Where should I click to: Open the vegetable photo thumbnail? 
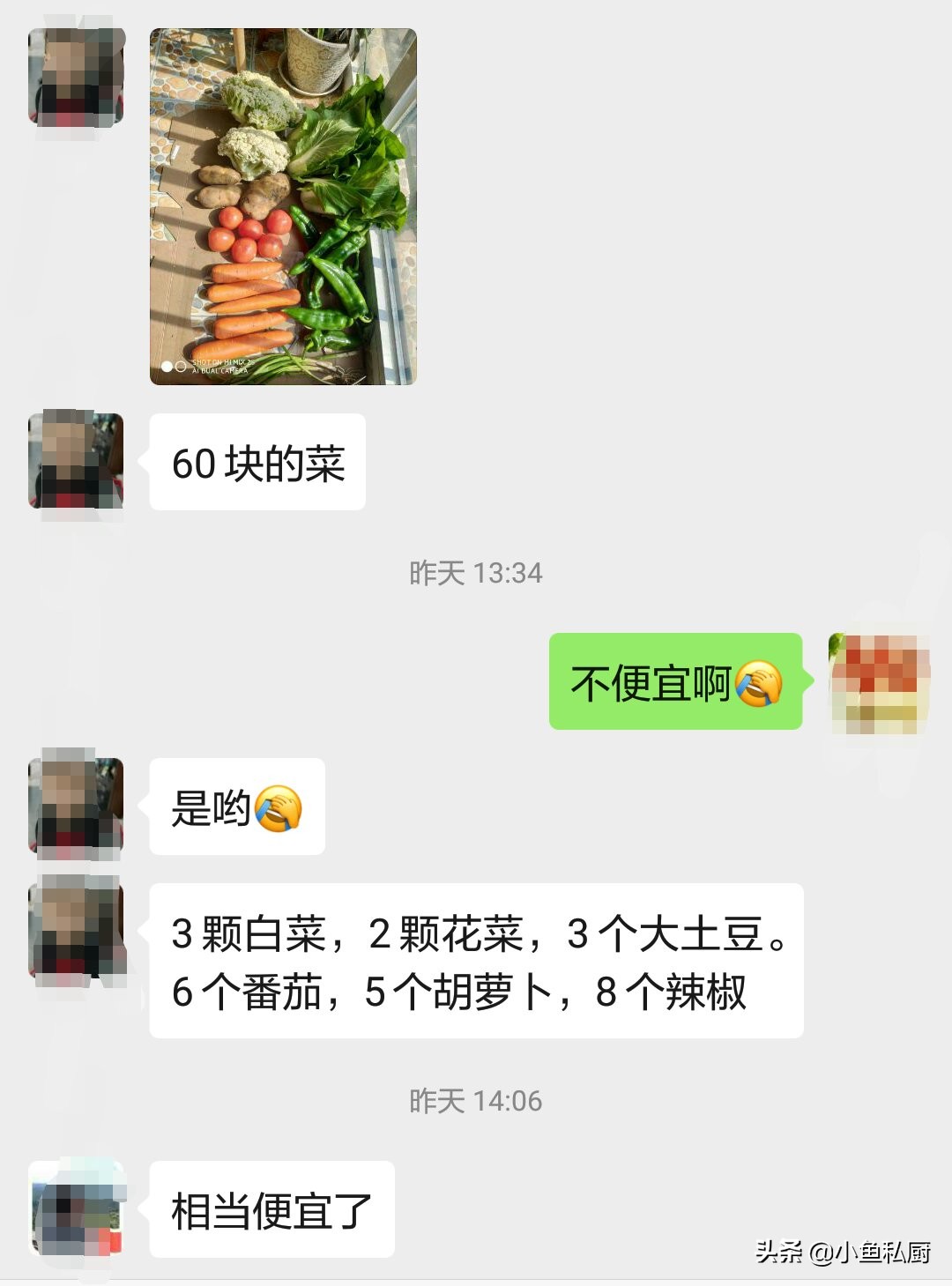(x=282, y=207)
